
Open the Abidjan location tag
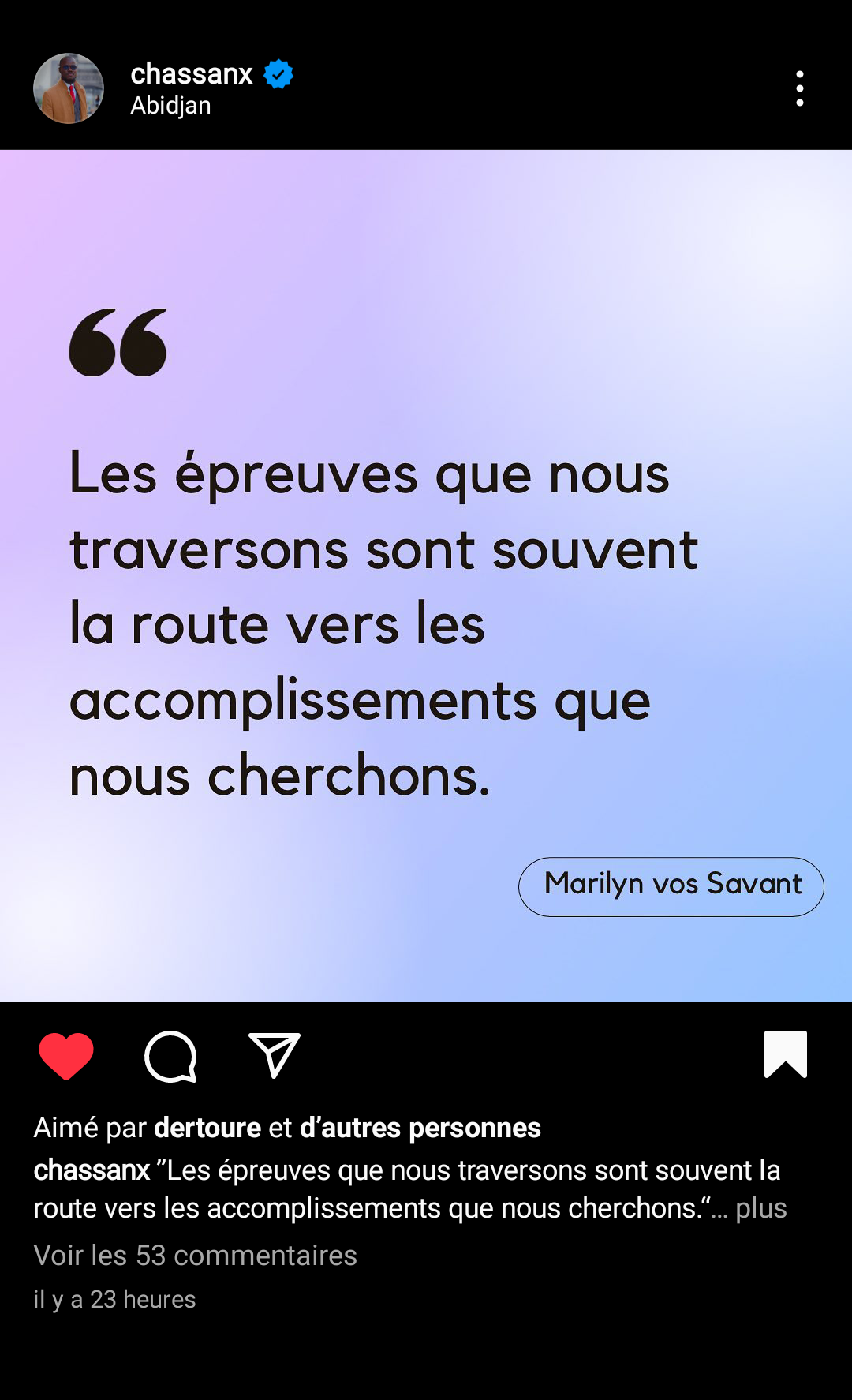coord(170,106)
